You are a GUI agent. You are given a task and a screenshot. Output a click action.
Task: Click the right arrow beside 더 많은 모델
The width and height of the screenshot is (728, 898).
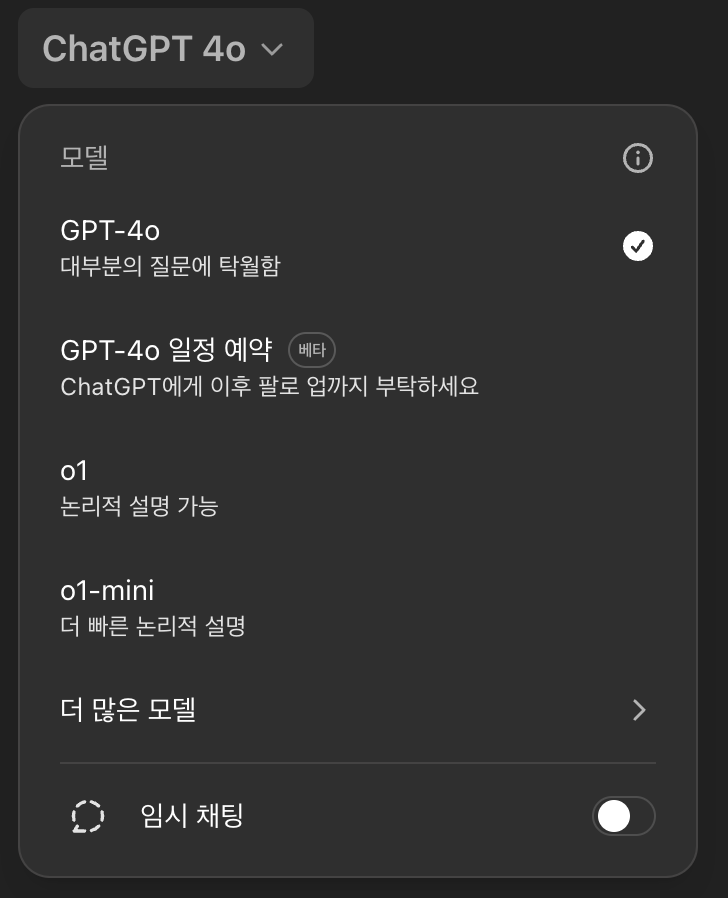point(639,710)
